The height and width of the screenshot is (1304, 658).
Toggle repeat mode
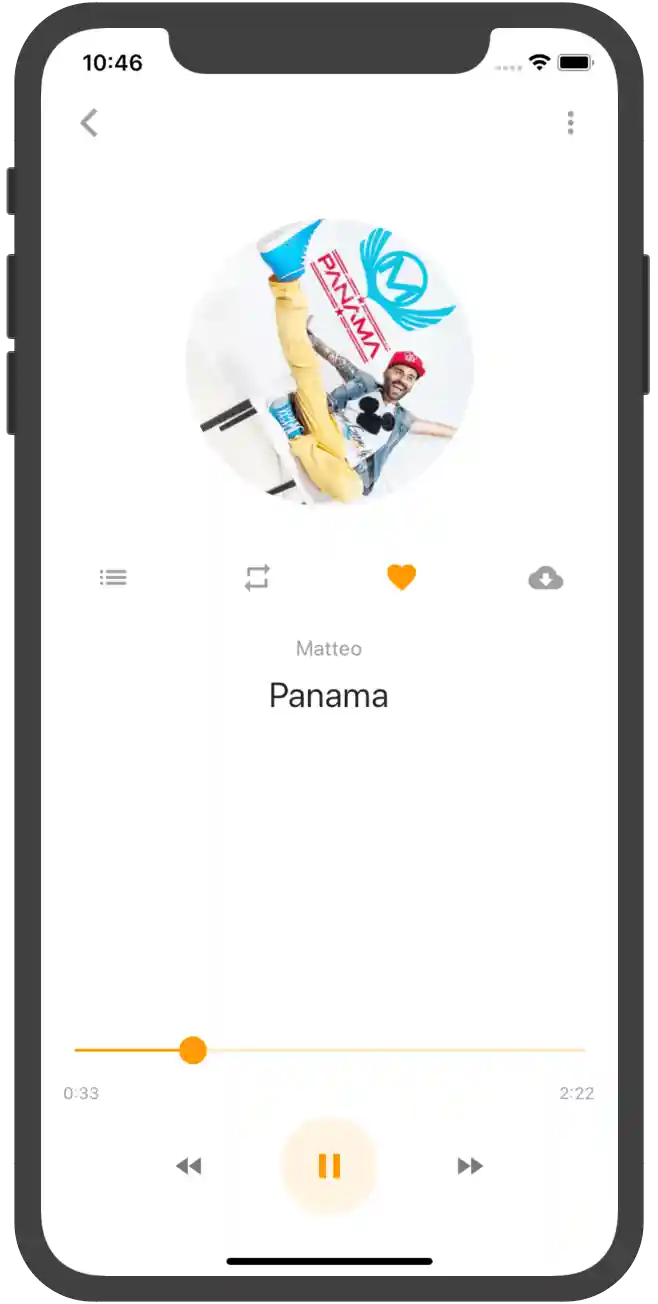point(257,577)
